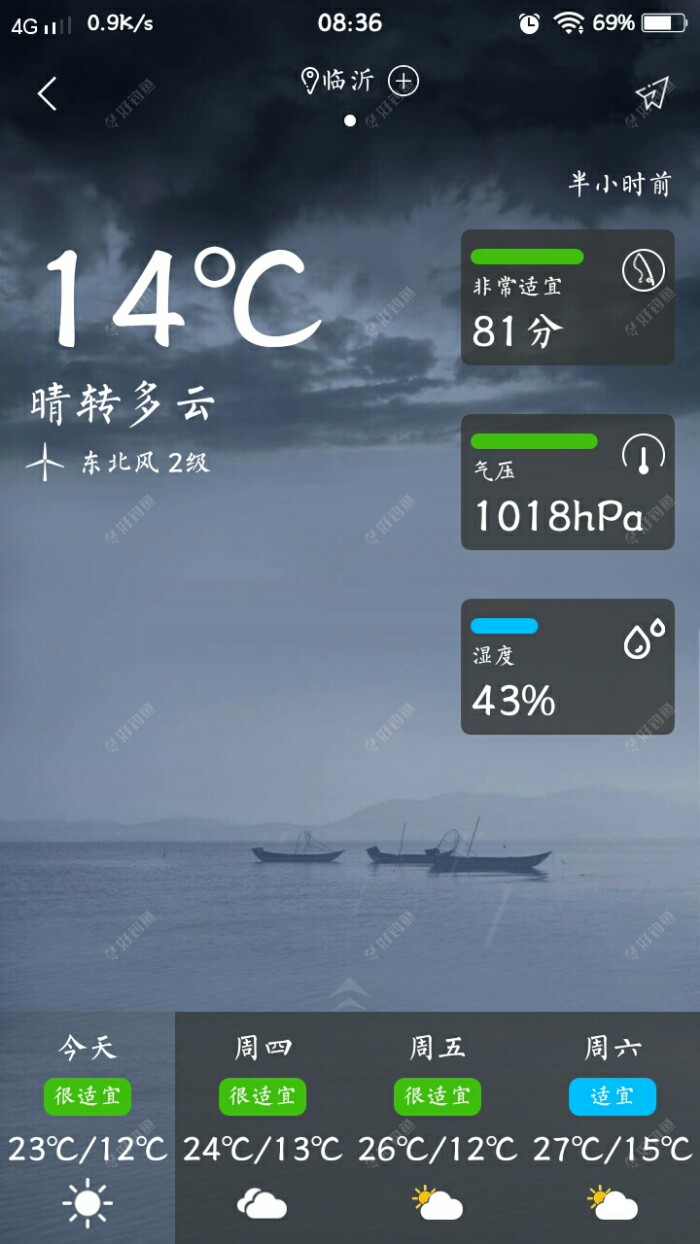
Task: Open the 气压 1018hPa card
Action: 567,482
